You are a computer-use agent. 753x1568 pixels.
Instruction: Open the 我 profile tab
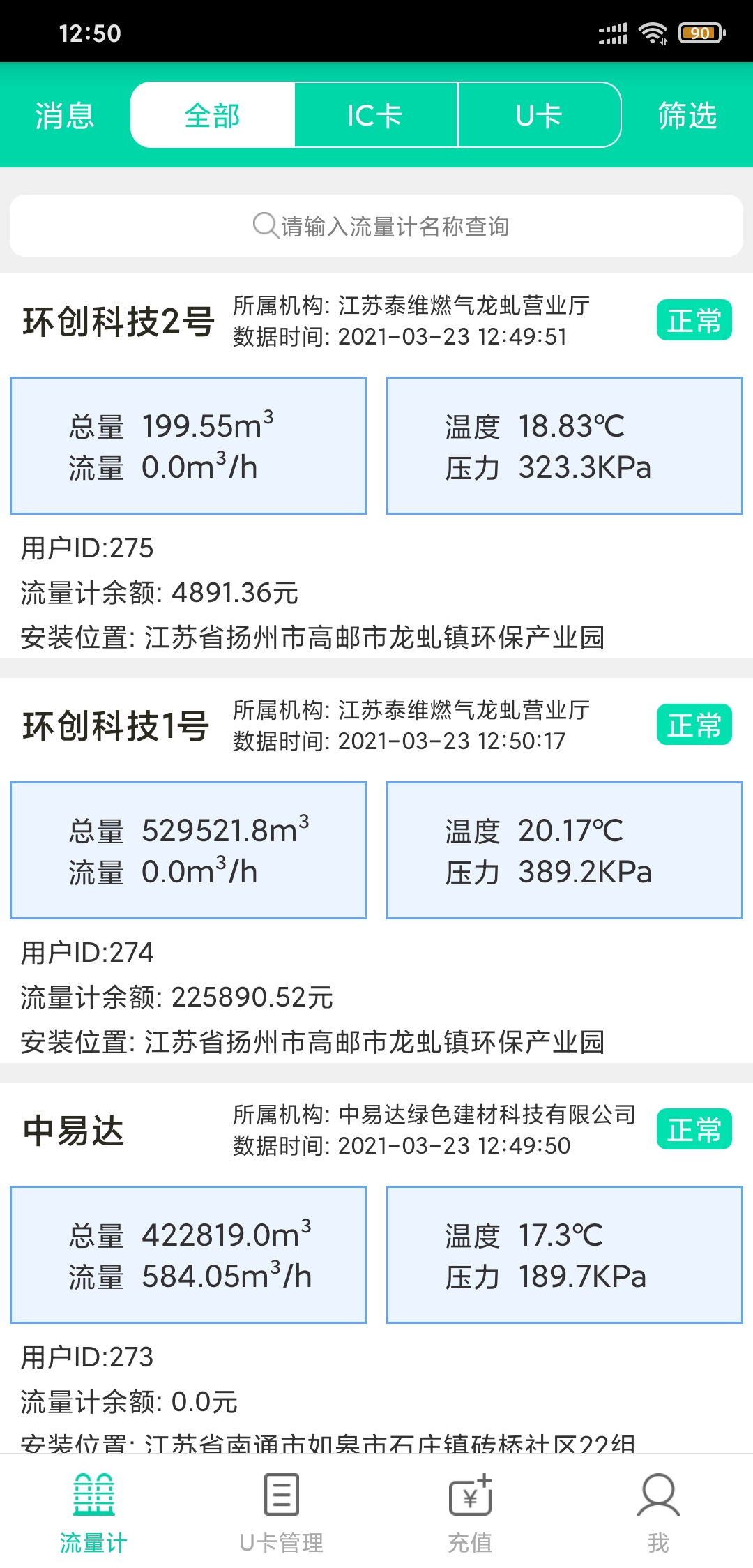pos(658,1512)
